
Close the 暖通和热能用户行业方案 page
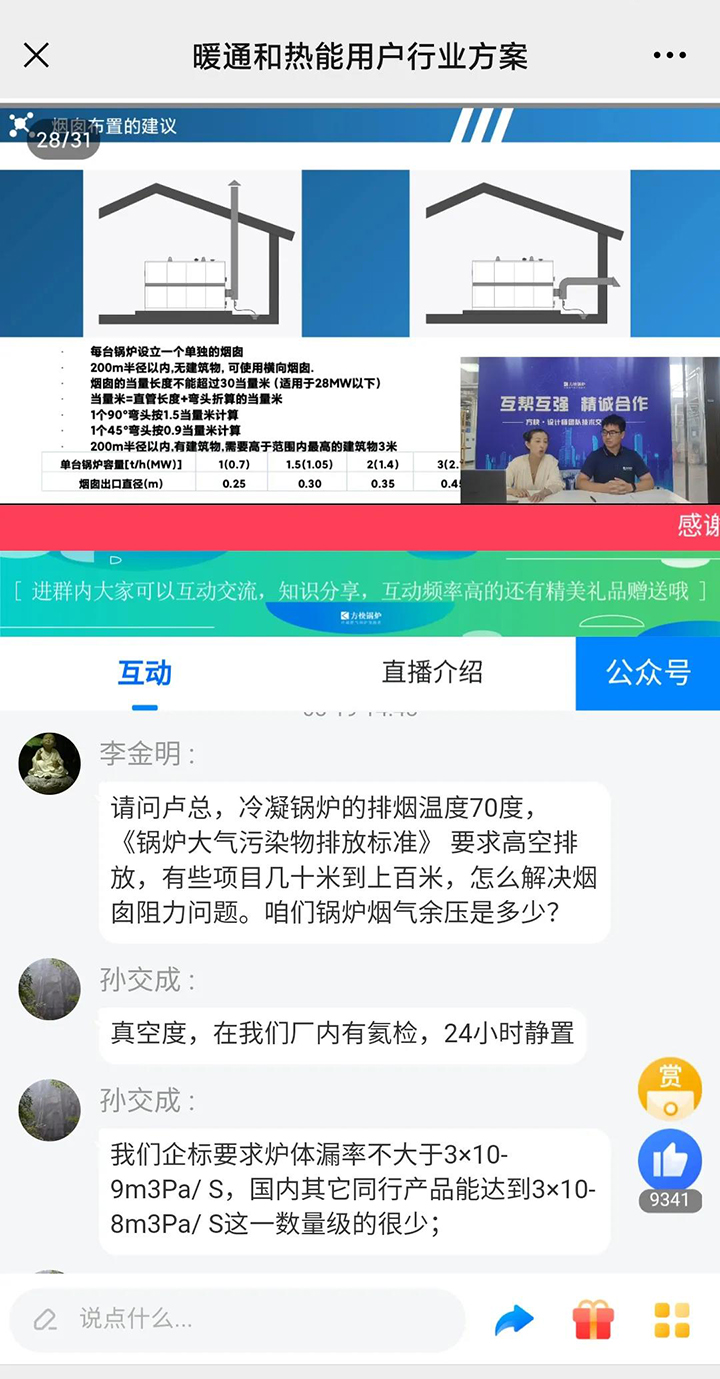coord(36,55)
